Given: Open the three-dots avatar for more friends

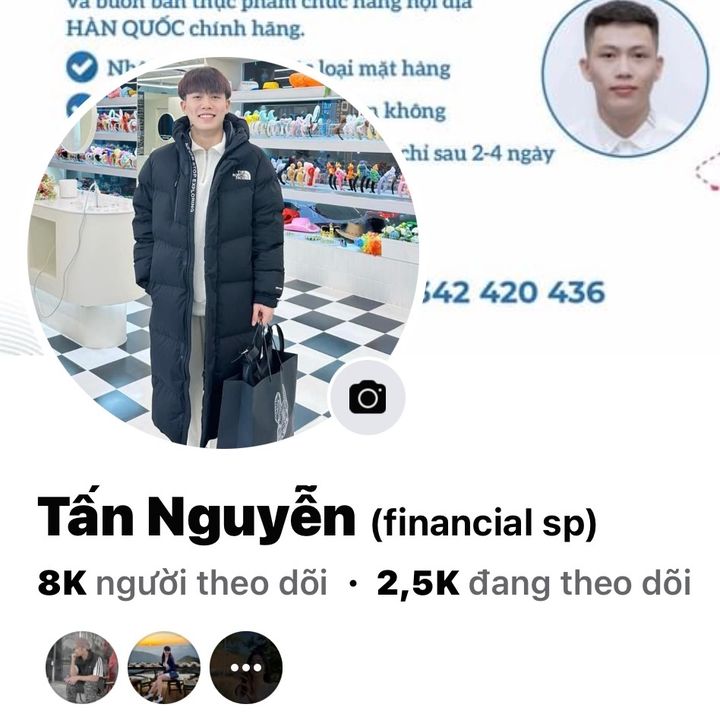Looking at the screenshot, I should (246, 667).
